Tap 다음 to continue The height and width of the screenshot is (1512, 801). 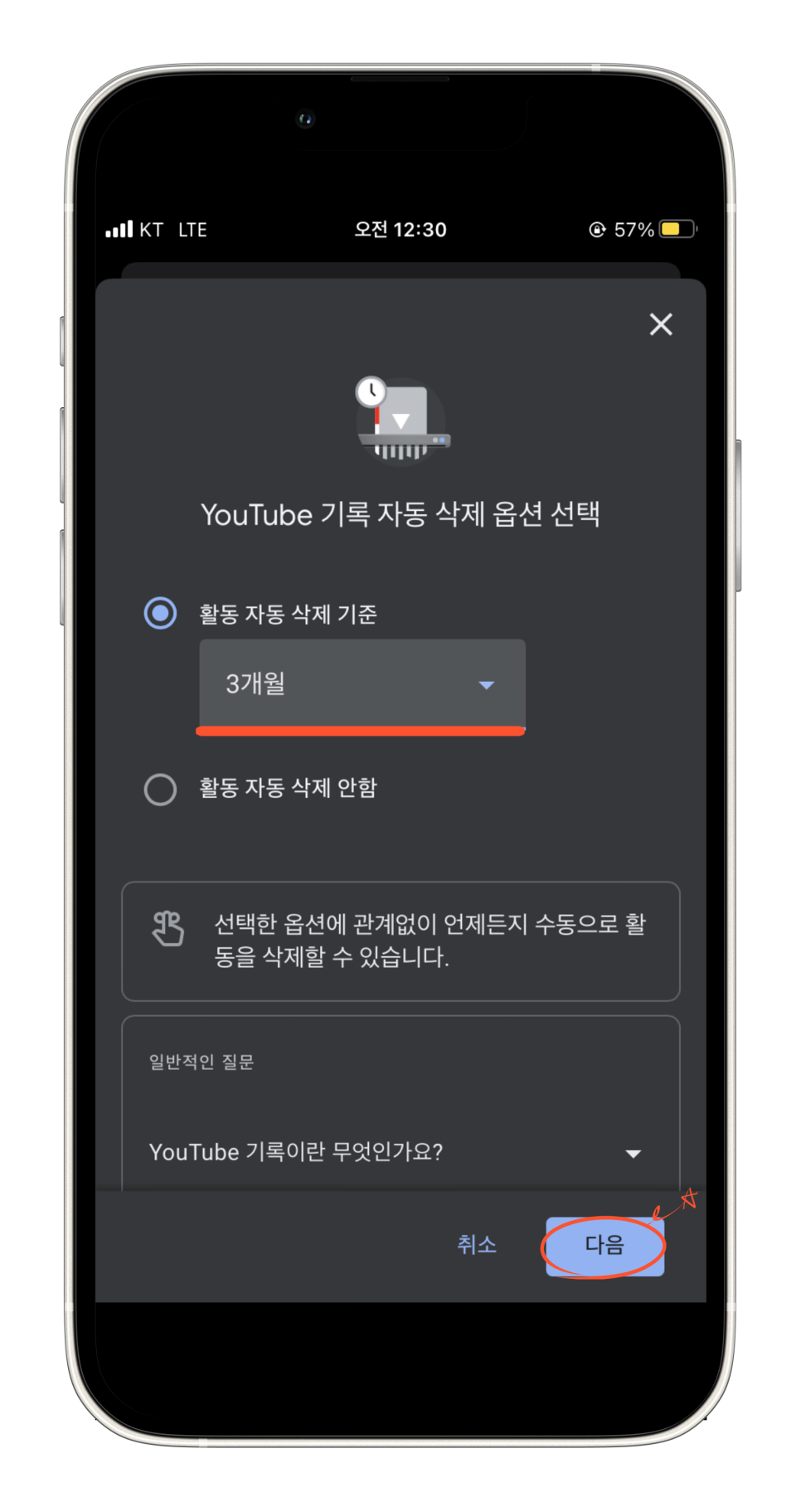click(604, 1245)
